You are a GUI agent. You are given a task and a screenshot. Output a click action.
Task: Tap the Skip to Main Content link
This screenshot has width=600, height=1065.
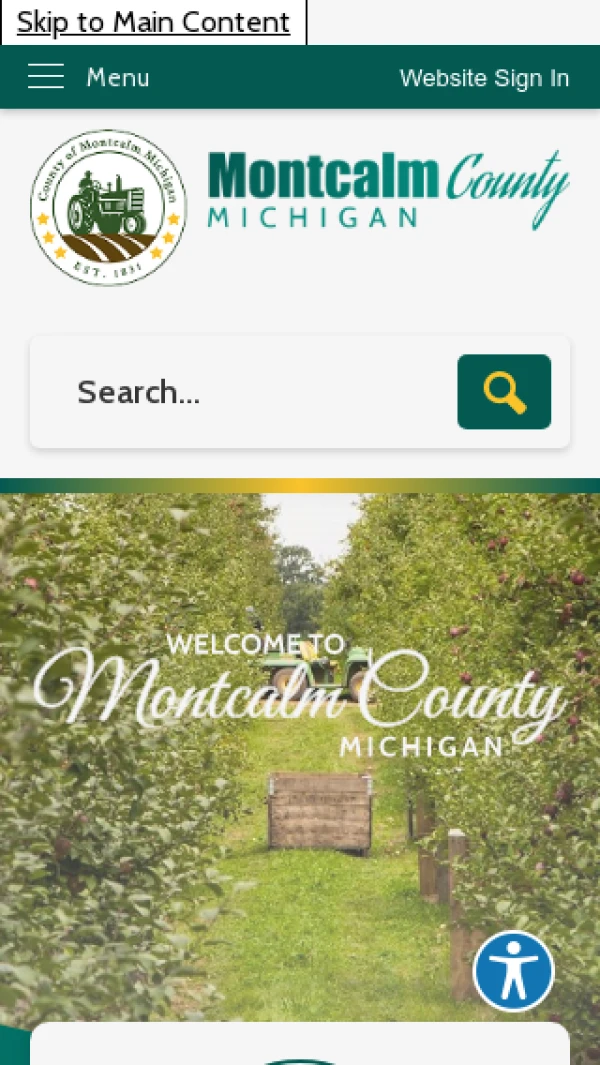pyautogui.click(x=153, y=22)
